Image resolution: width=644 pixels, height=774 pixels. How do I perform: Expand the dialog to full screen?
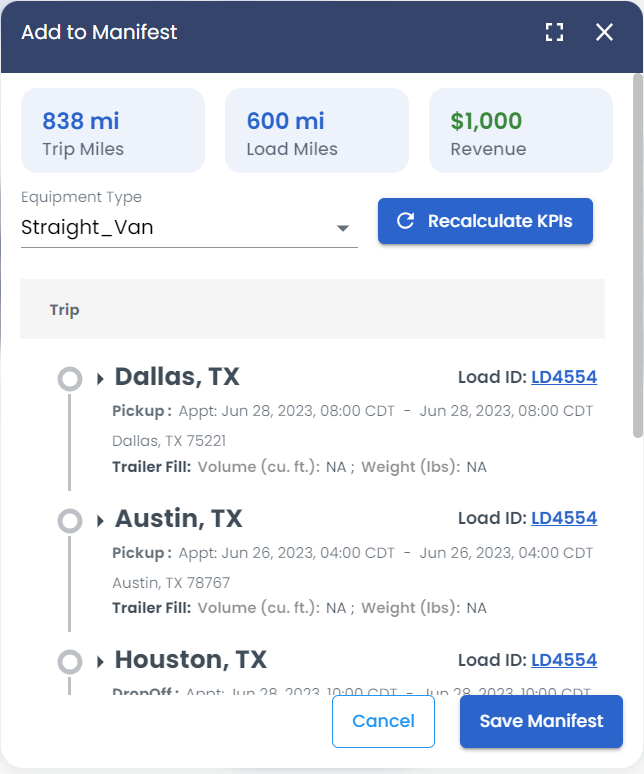tap(554, 32)
